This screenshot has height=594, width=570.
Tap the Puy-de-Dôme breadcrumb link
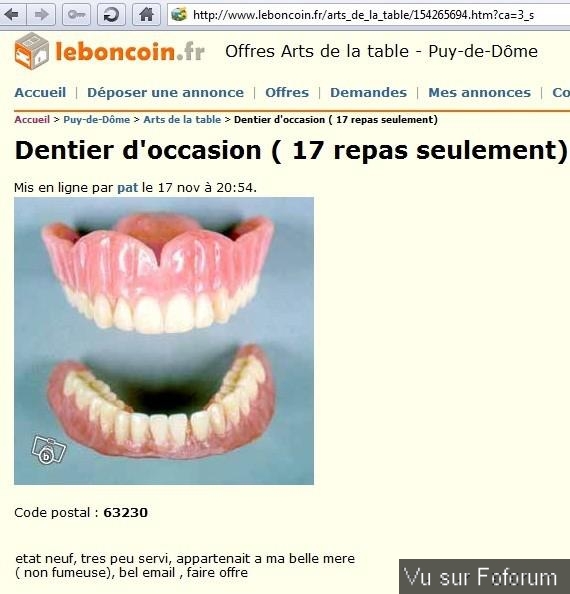pyautogui.click(x=97, y=120)
